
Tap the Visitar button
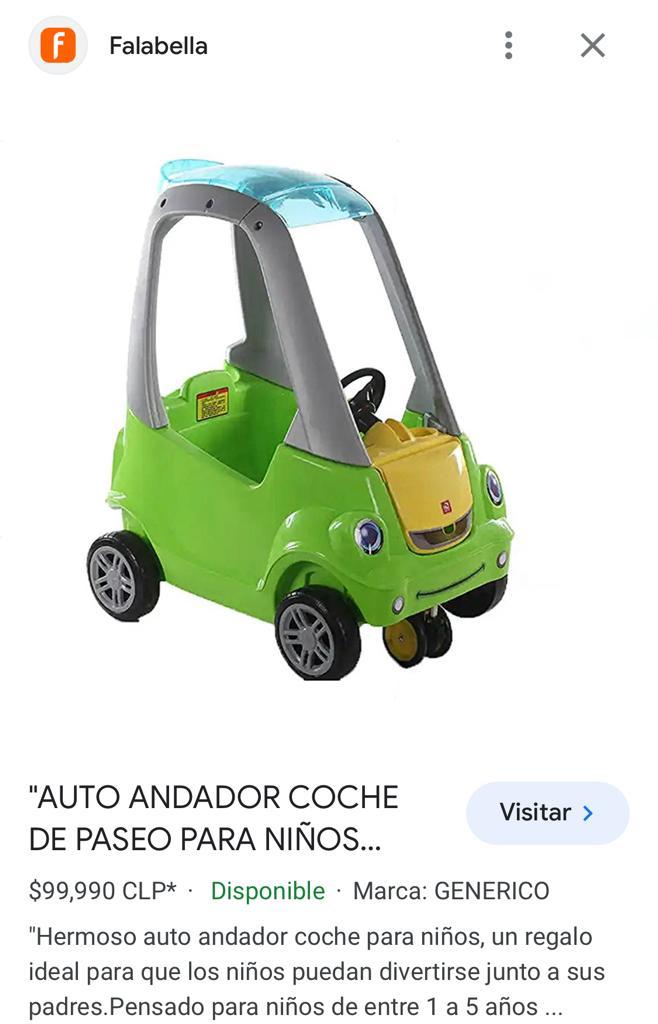pos(547,813)
